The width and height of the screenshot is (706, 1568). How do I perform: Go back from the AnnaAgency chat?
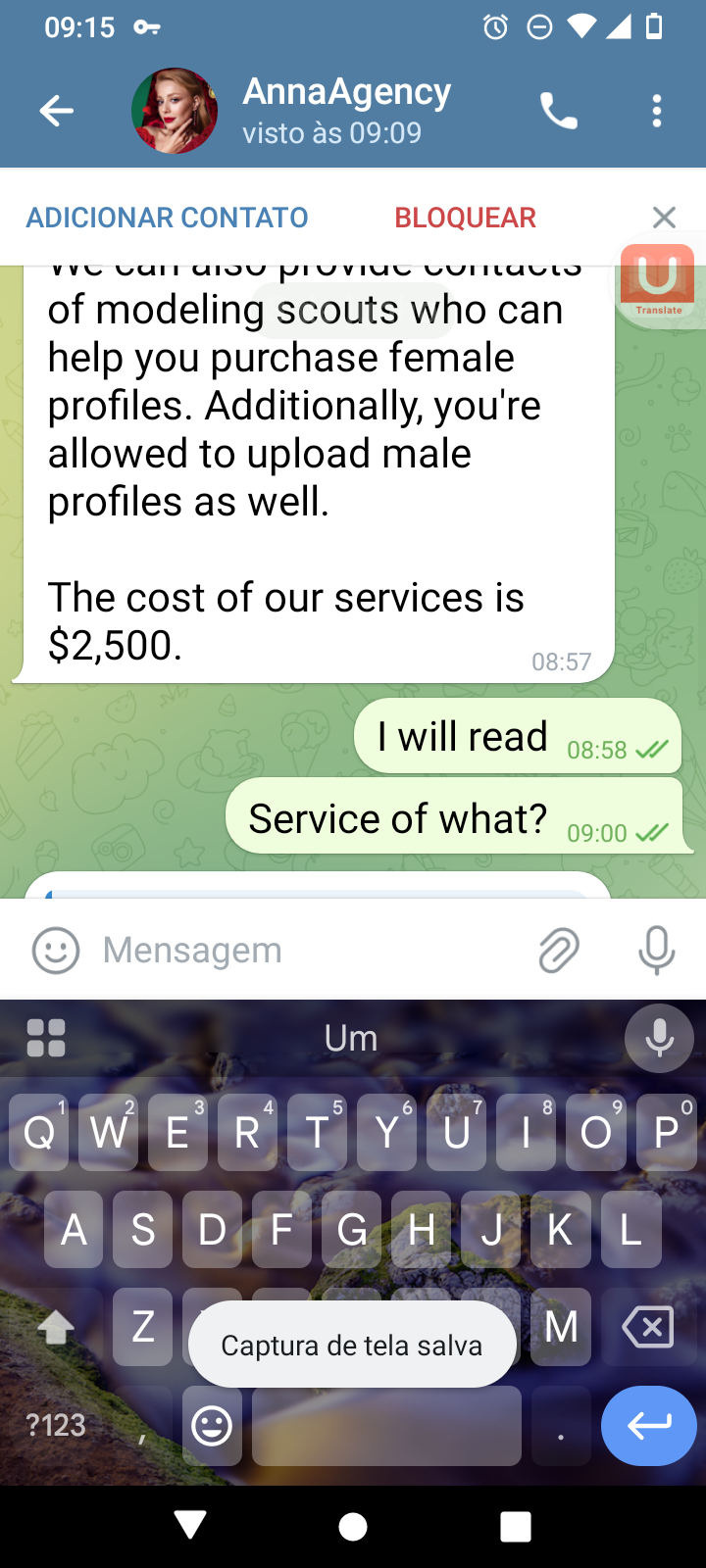(x=56, y=111)
